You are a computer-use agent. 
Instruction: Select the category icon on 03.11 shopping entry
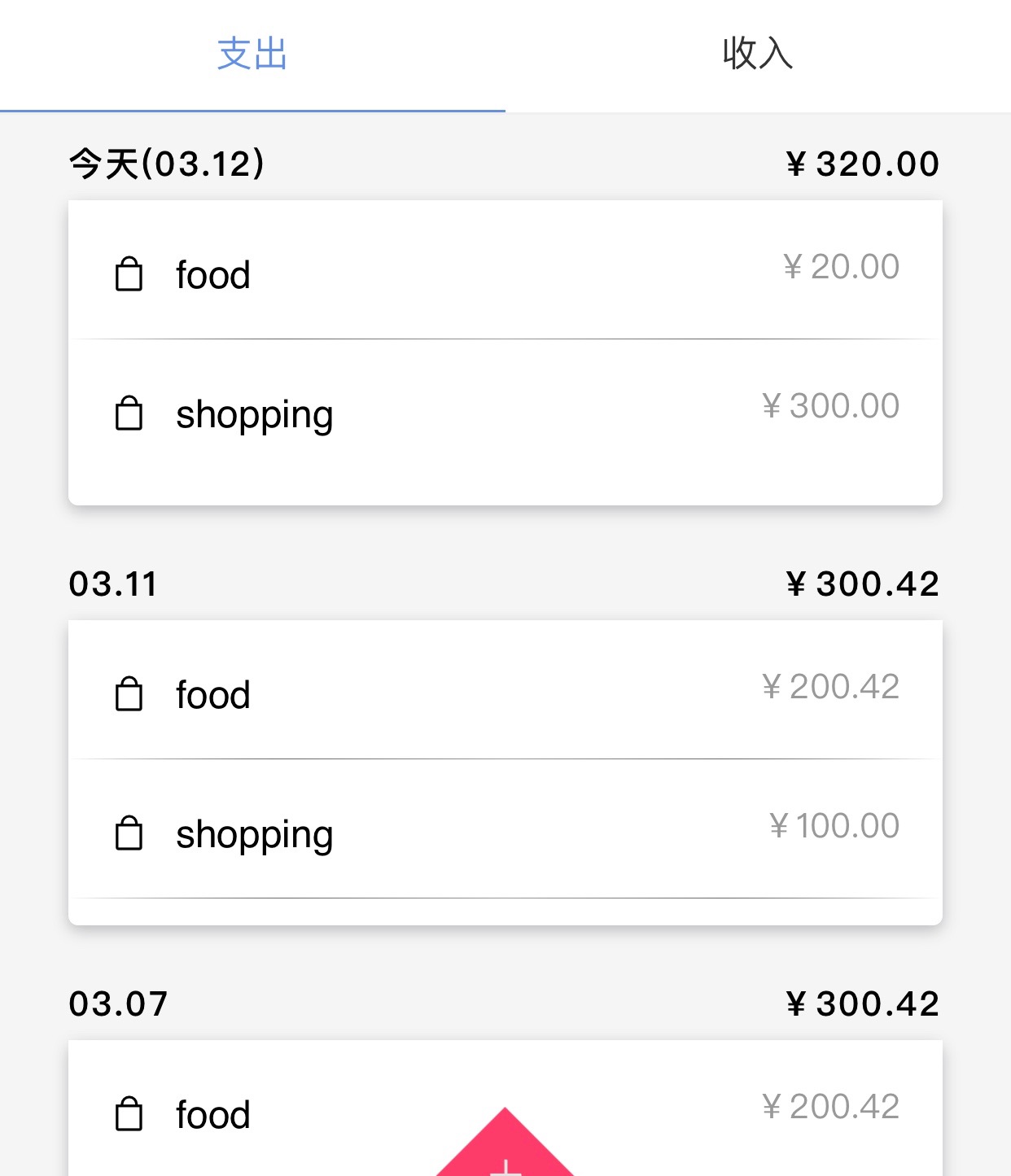coord(129,832)
